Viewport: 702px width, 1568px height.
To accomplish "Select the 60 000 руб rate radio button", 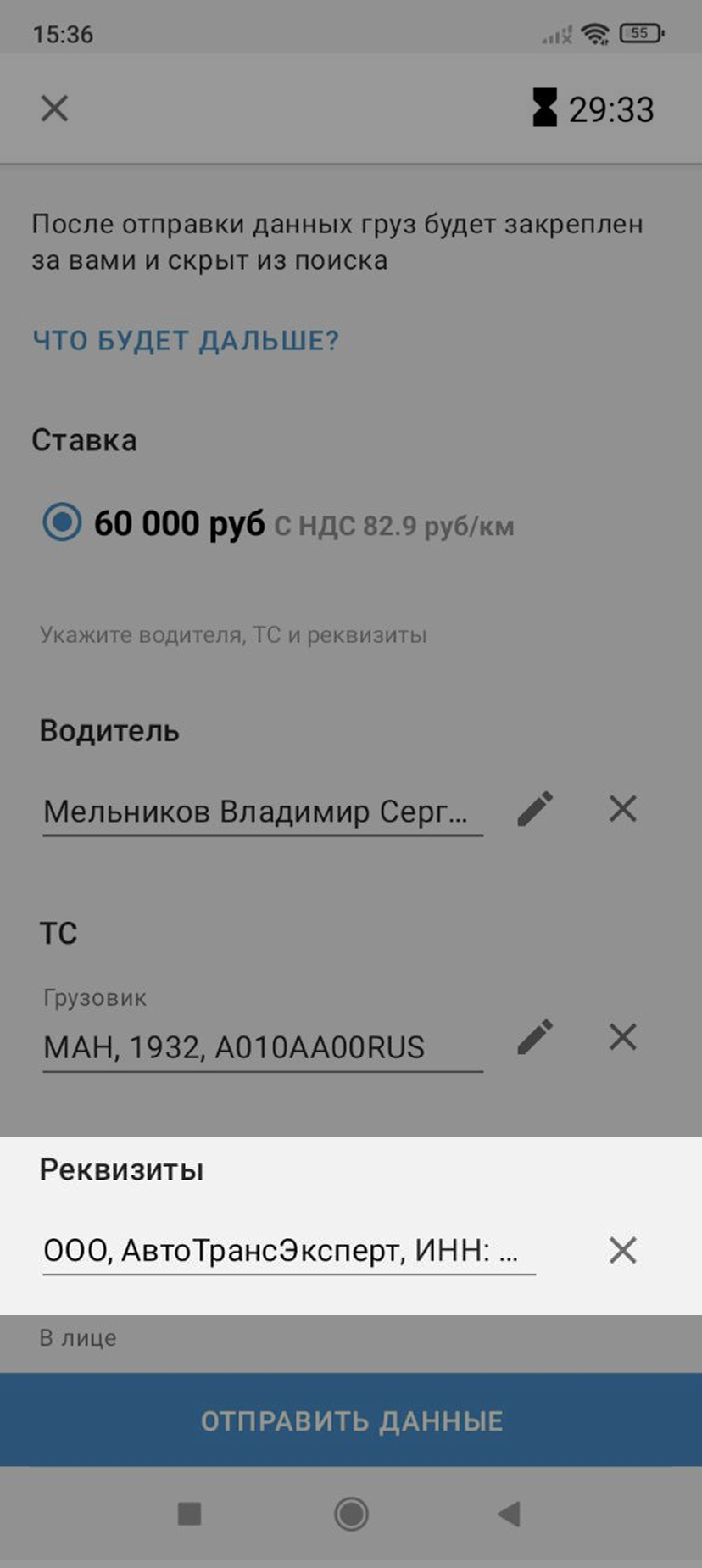I will 62,522.
